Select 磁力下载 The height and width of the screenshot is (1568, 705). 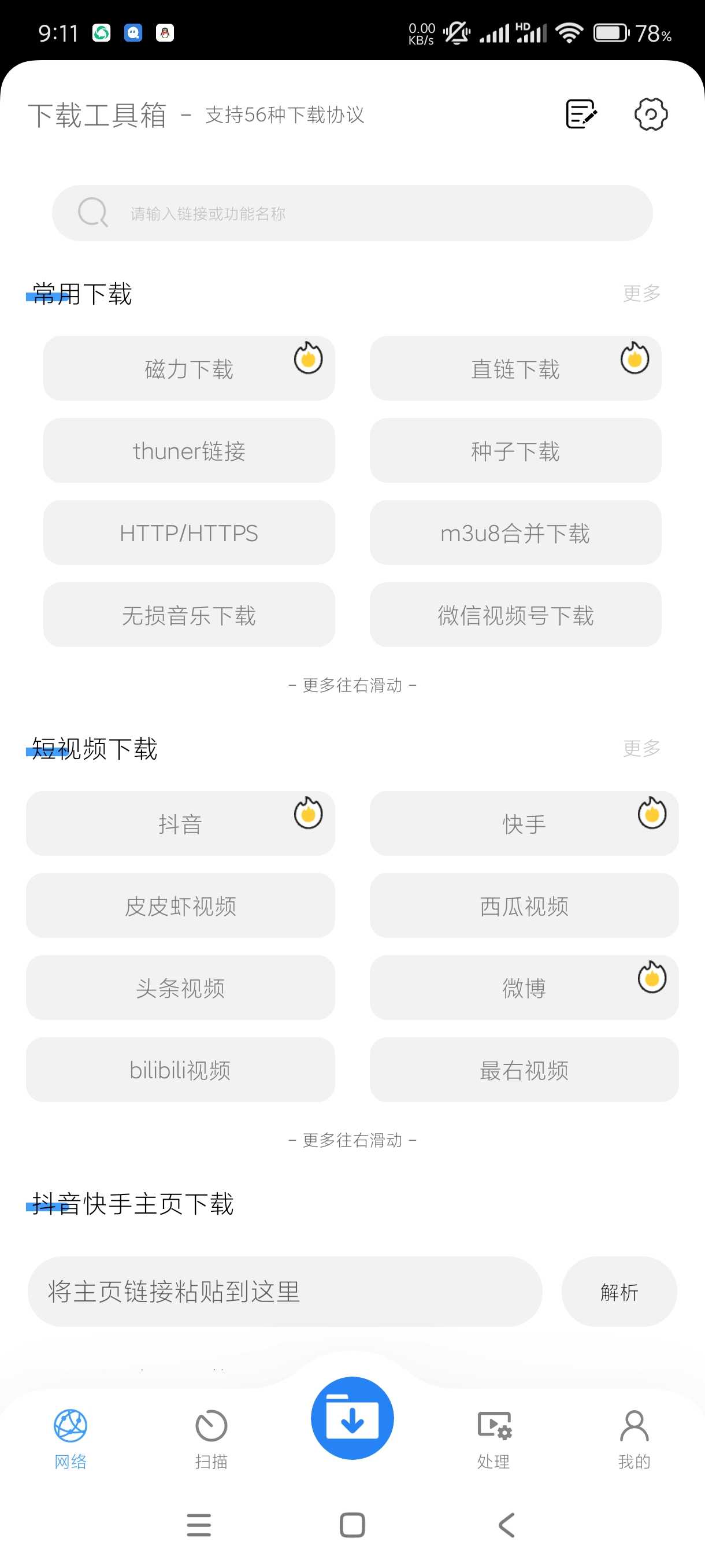189,368
